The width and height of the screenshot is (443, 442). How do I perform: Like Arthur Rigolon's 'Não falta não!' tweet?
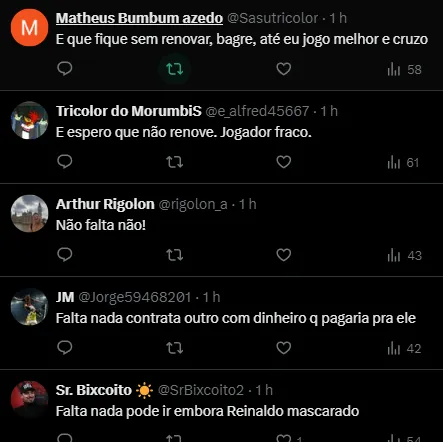[284, 255]
